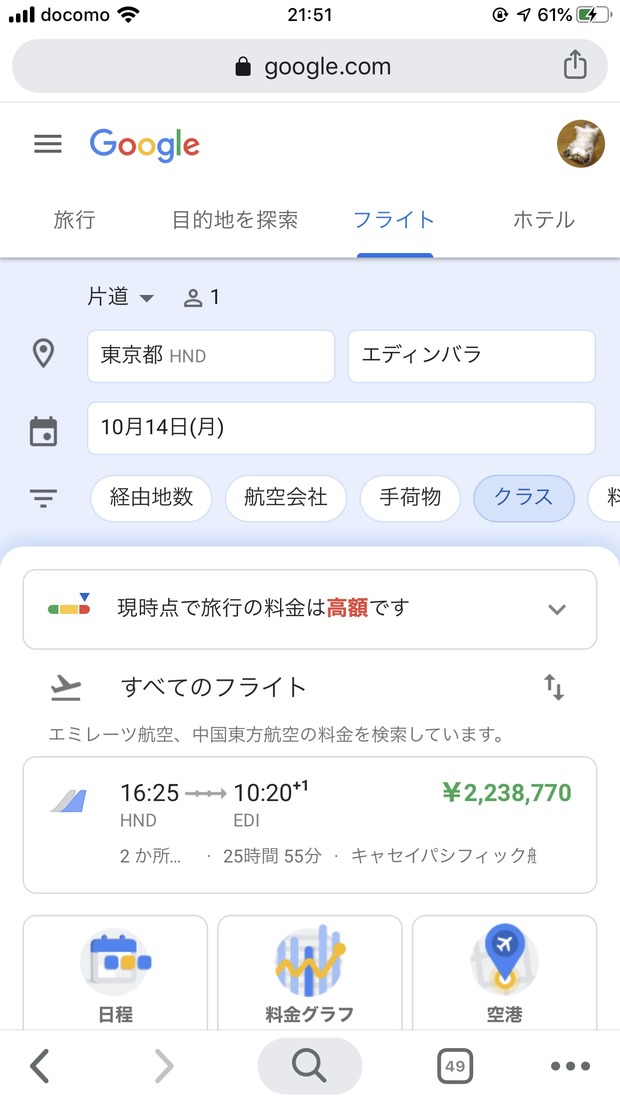Image resolution: width=620 pixels, height=1102 pixels.
Task: Switch to the 目的地を探索 tab
Action: (235, 220)
